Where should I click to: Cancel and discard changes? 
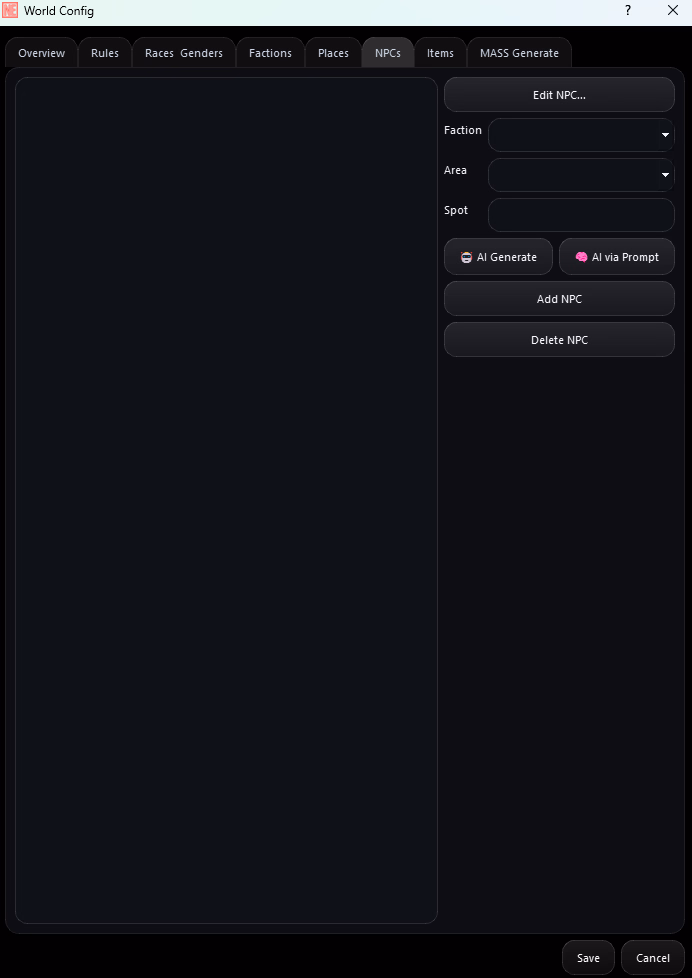click(653, 957)
